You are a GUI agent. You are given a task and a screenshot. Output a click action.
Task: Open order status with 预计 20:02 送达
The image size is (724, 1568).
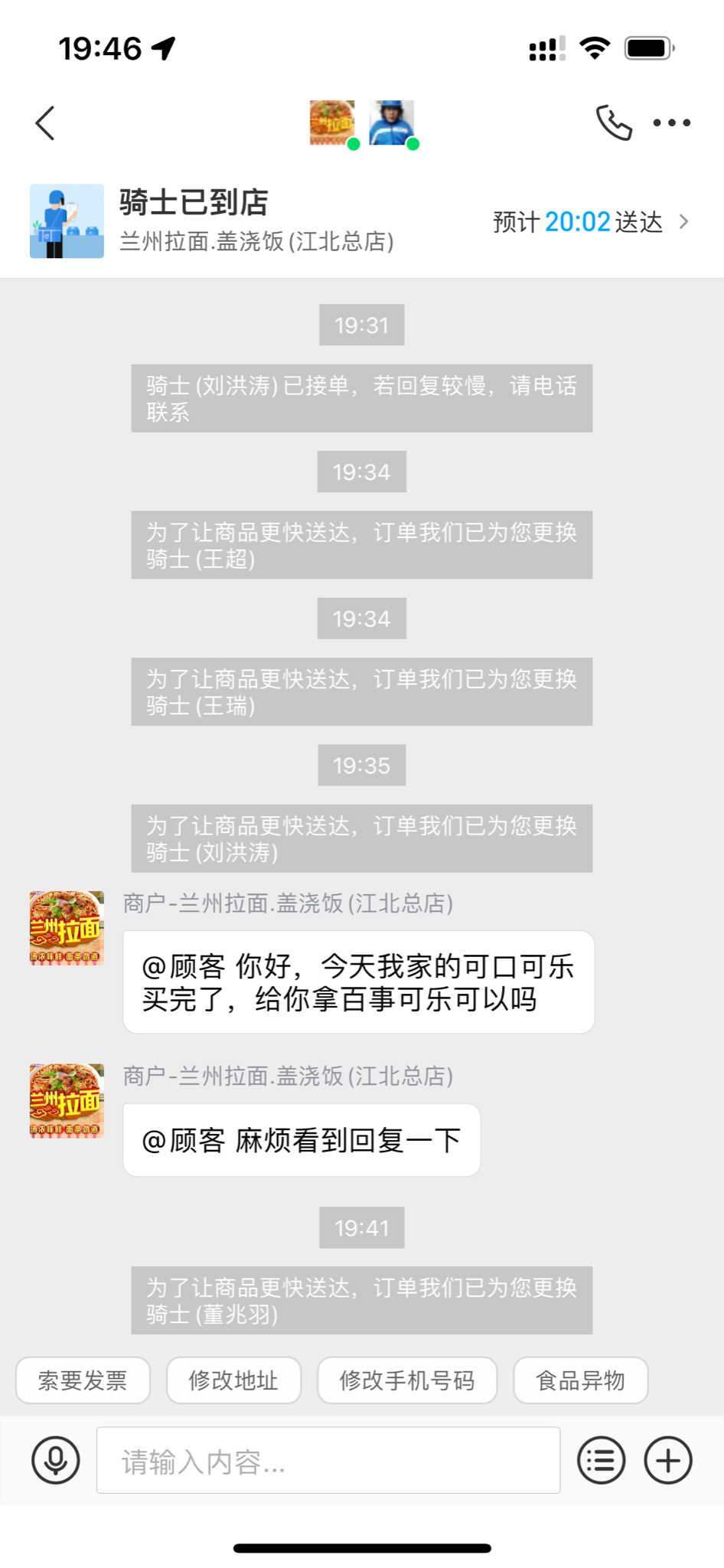591,222
